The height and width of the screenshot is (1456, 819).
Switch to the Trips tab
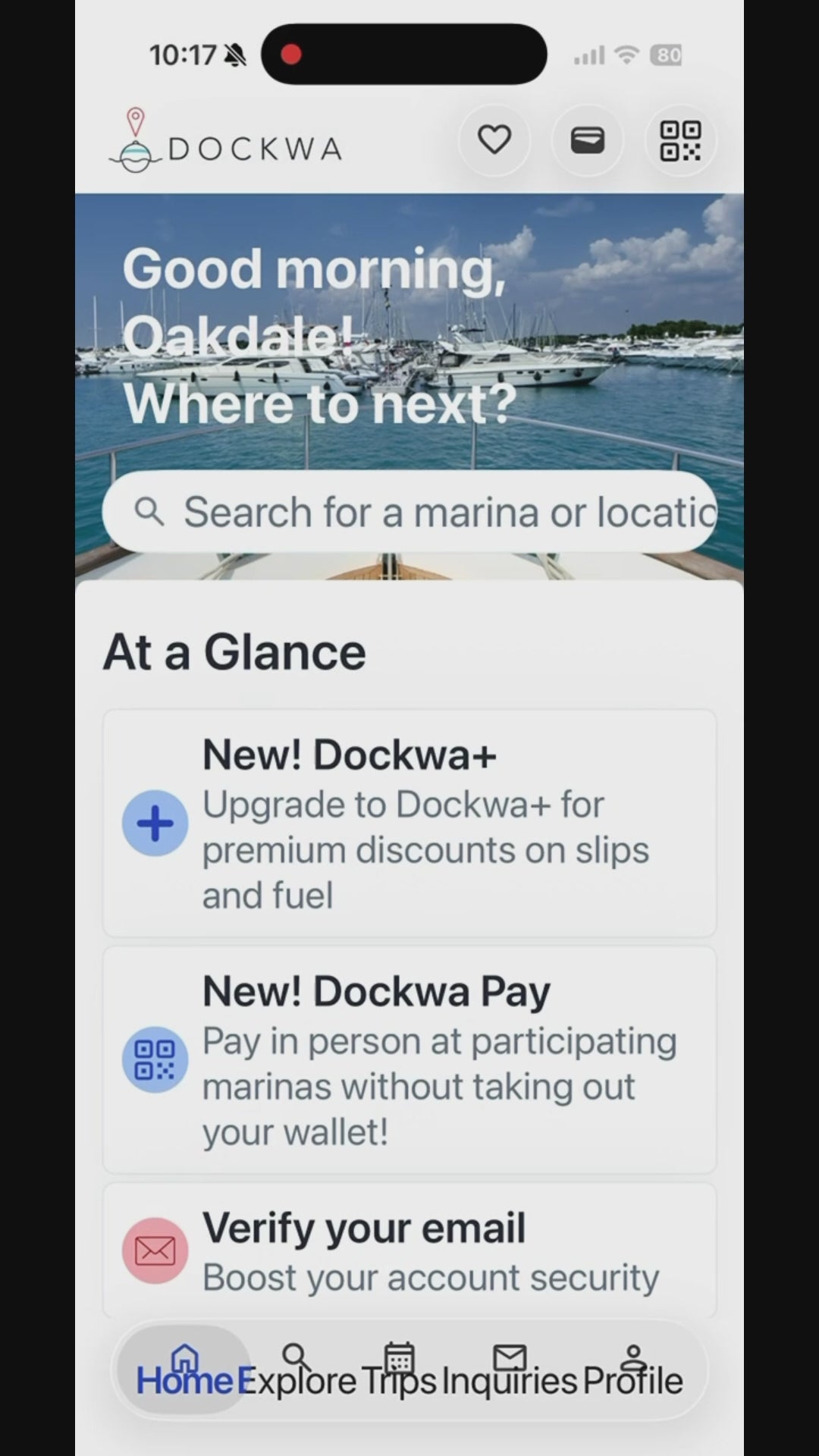399,1370
